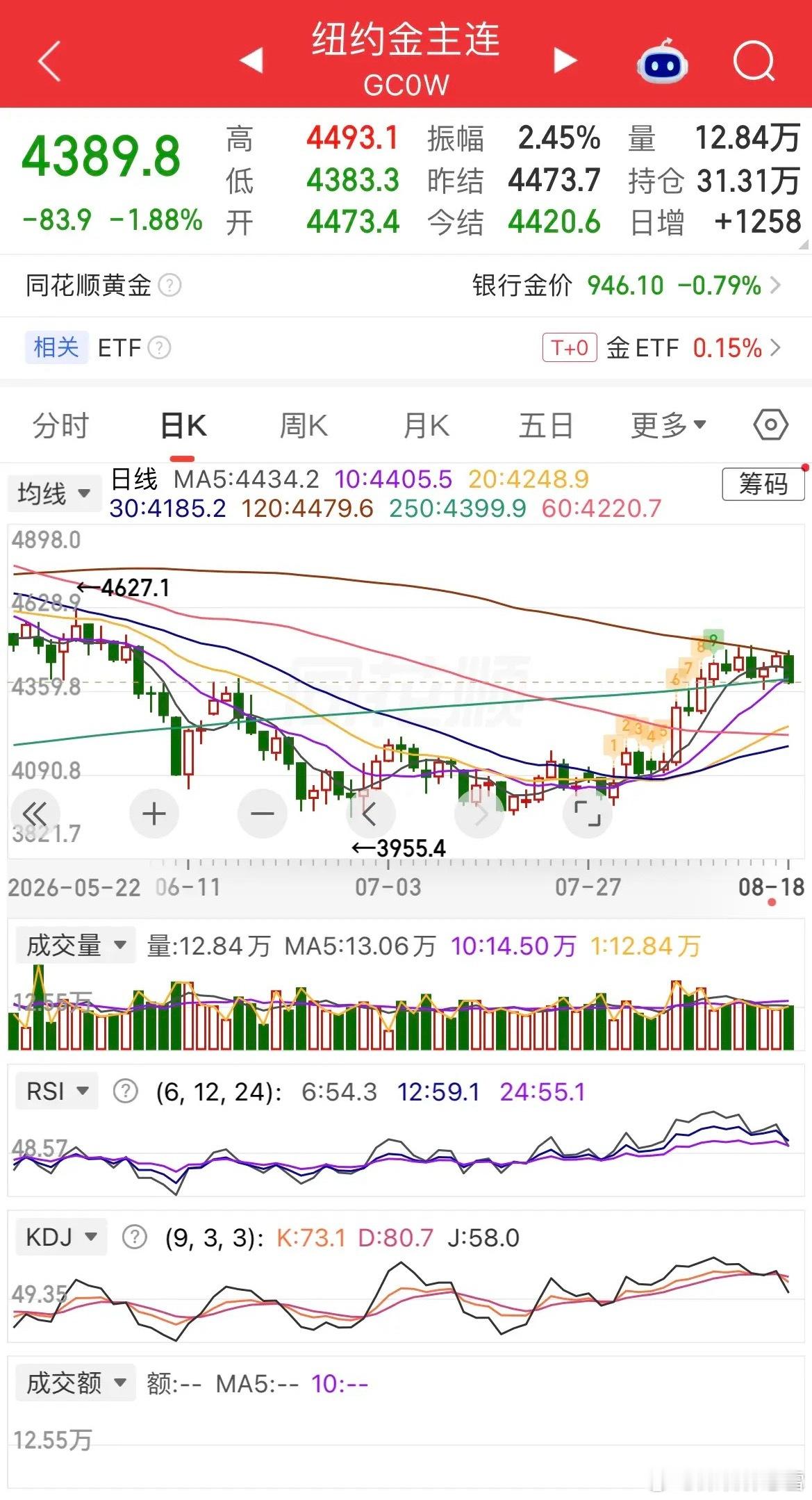Select the 周K tab
Screen dimensions: 812x1500
pos(304,426)
